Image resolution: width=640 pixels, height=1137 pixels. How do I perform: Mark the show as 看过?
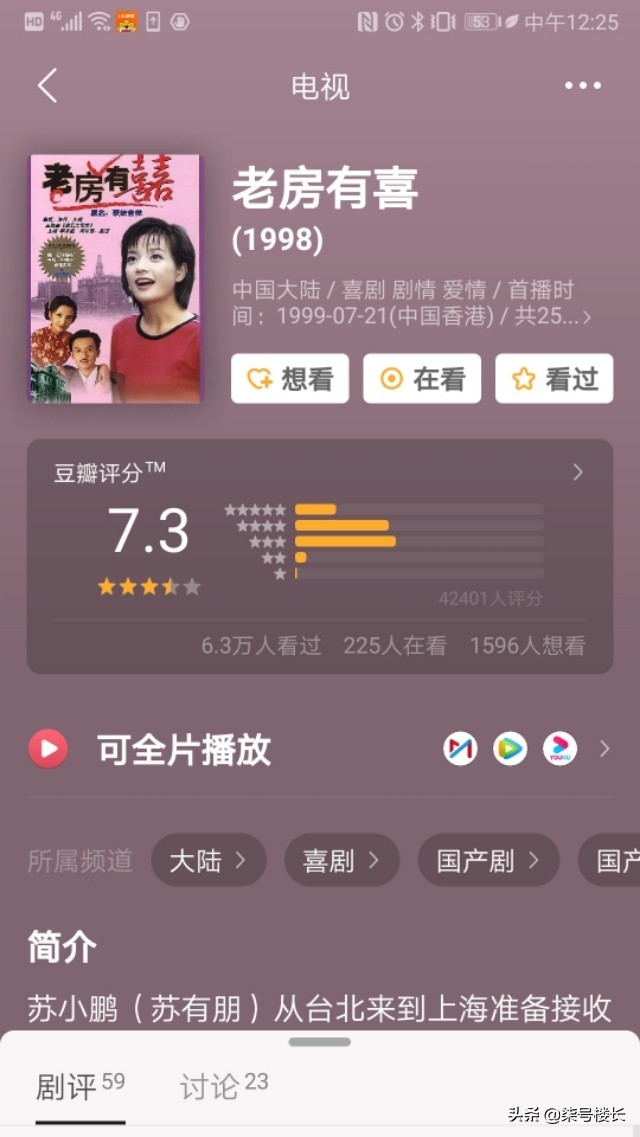click(554, 379)
